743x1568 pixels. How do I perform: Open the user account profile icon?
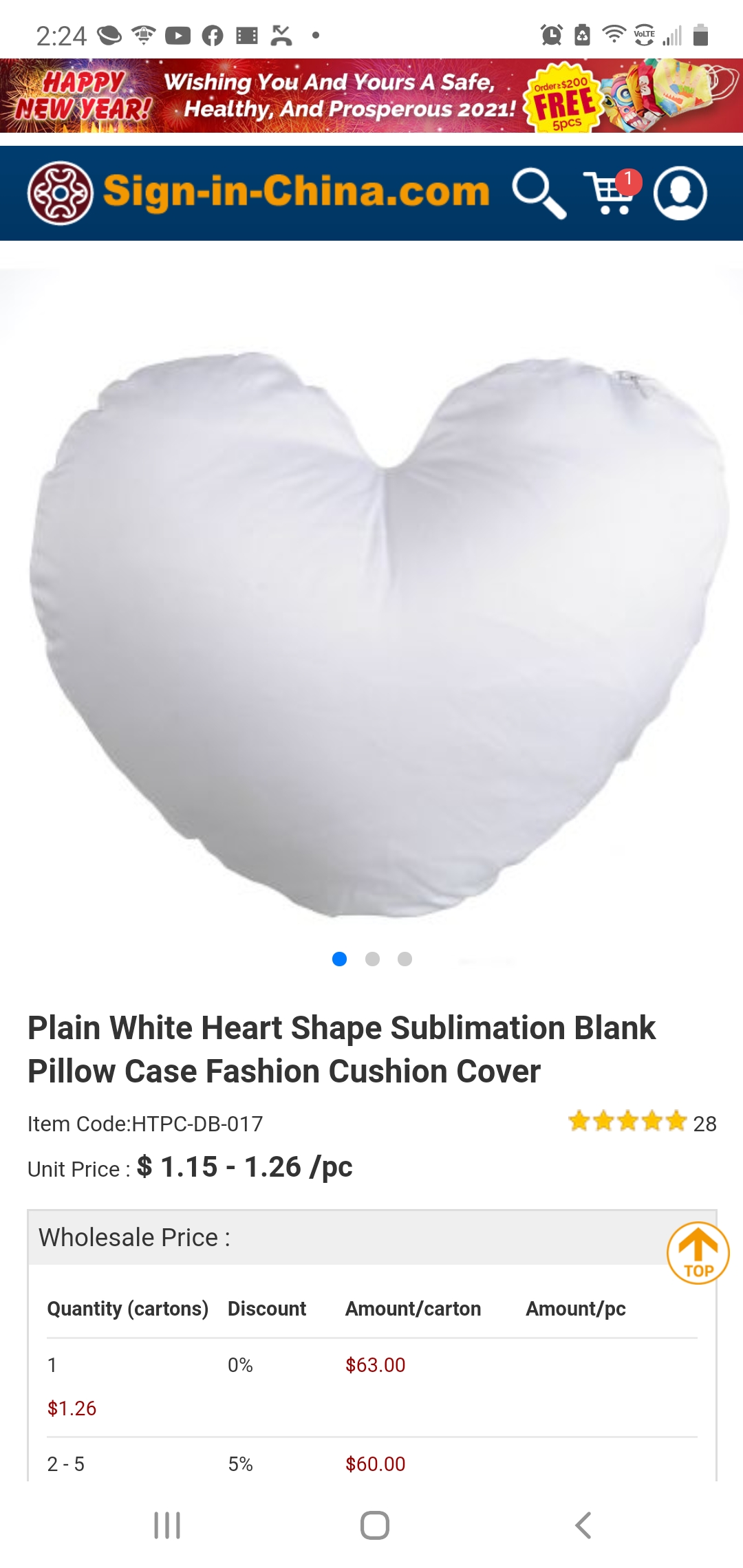[680, 193]
